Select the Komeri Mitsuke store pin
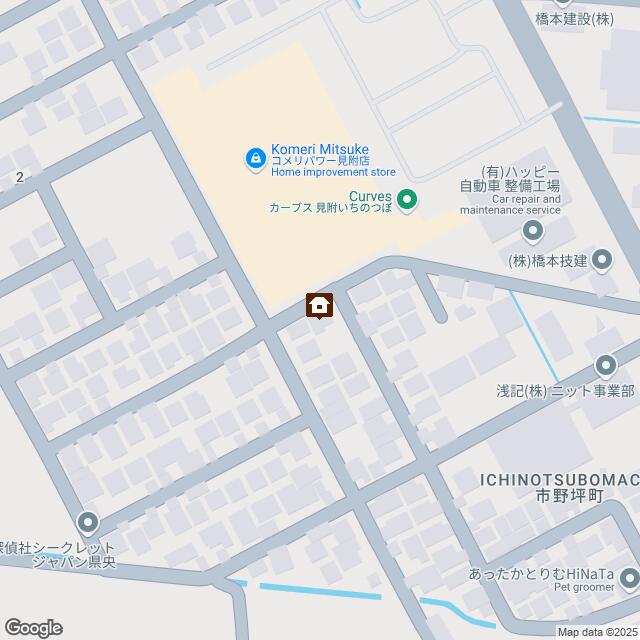The image size is (640, 640). click(256, 158)
